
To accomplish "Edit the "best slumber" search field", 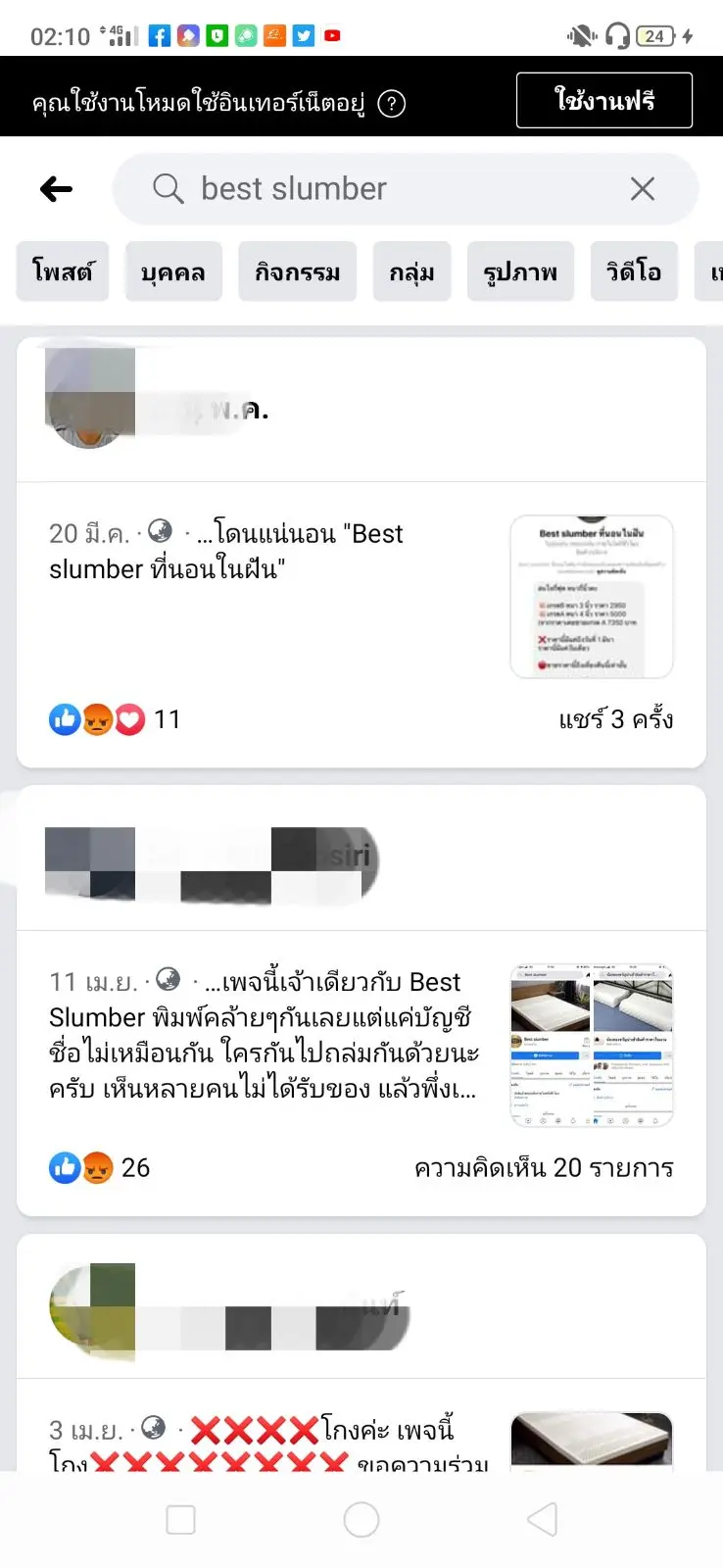I will tap(392, 189).
